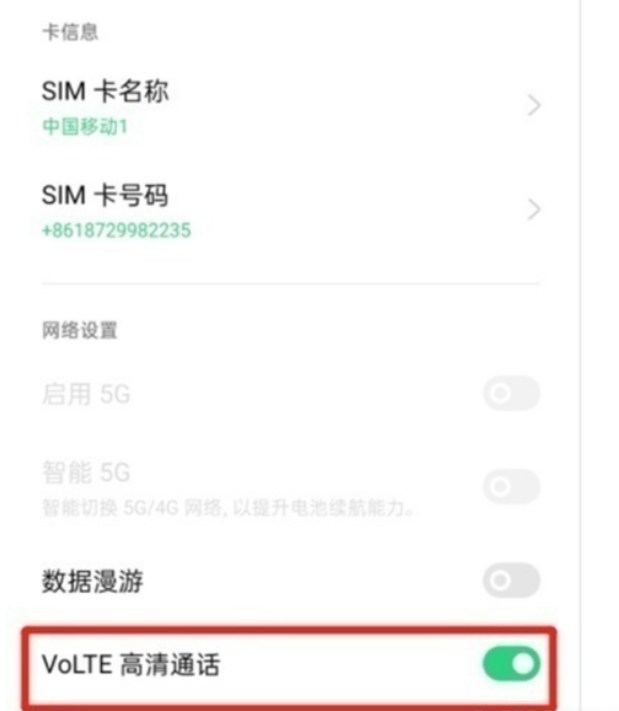Turn on the 数据漫游 switch
619x711 pixels.
pyautogui.click(x=511, y=581)
